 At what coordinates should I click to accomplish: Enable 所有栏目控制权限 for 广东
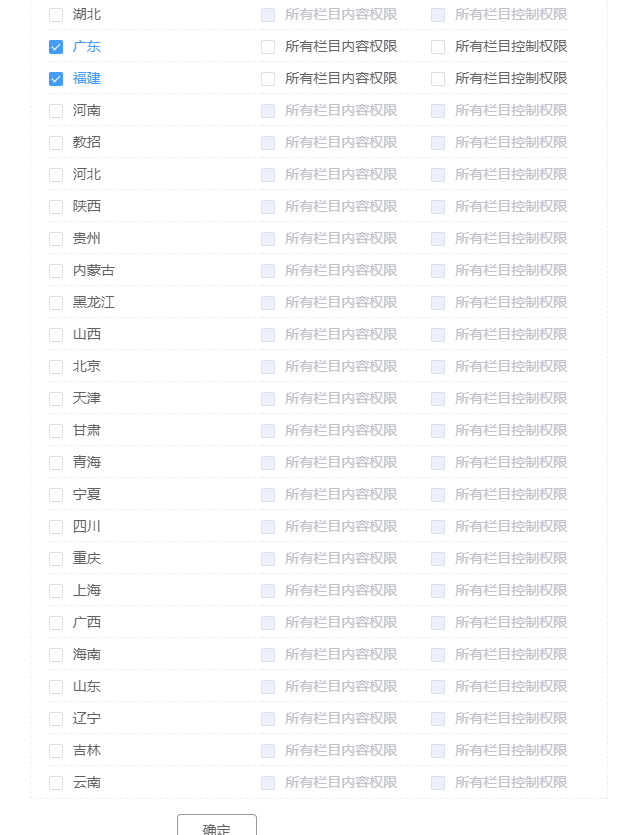[438, 47]
